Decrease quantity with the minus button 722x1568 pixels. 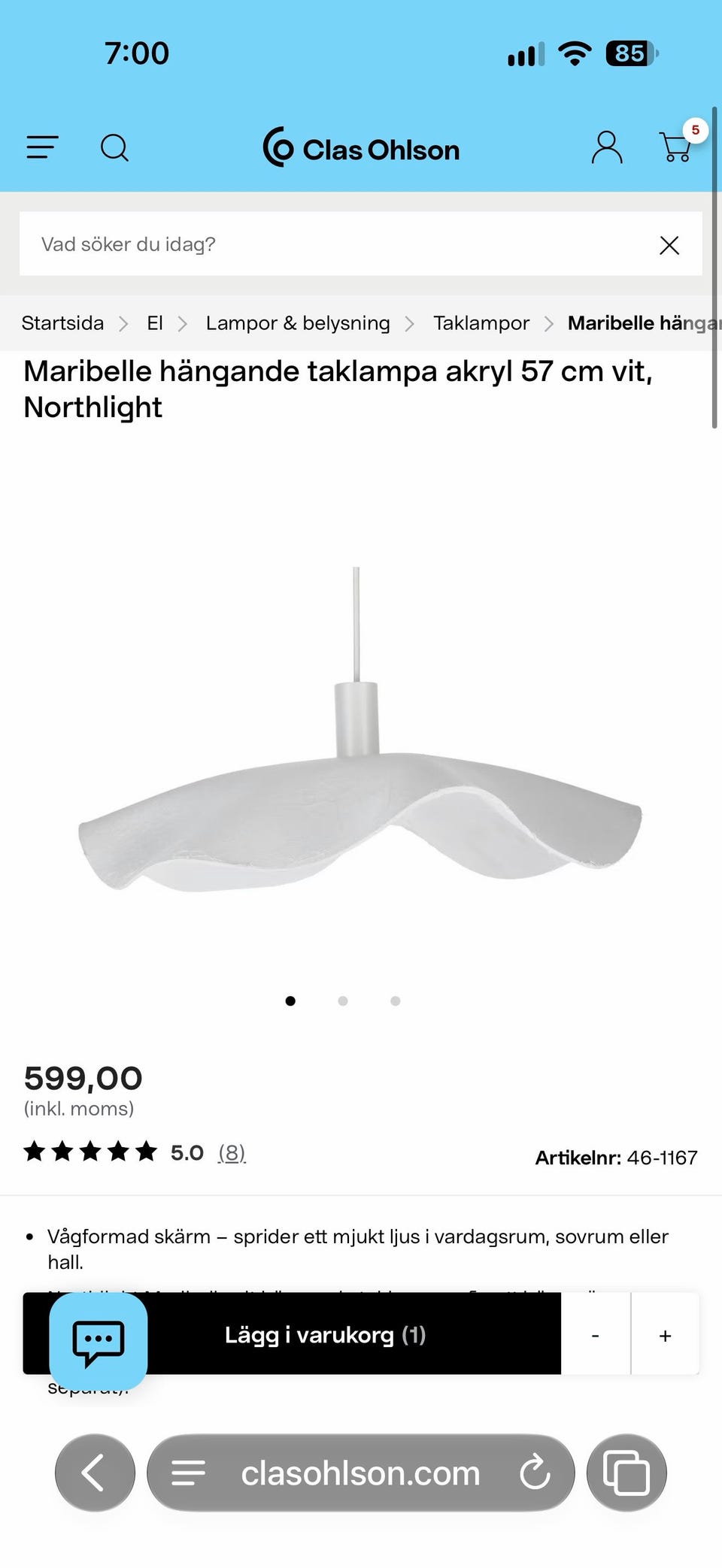point(596,1335)
